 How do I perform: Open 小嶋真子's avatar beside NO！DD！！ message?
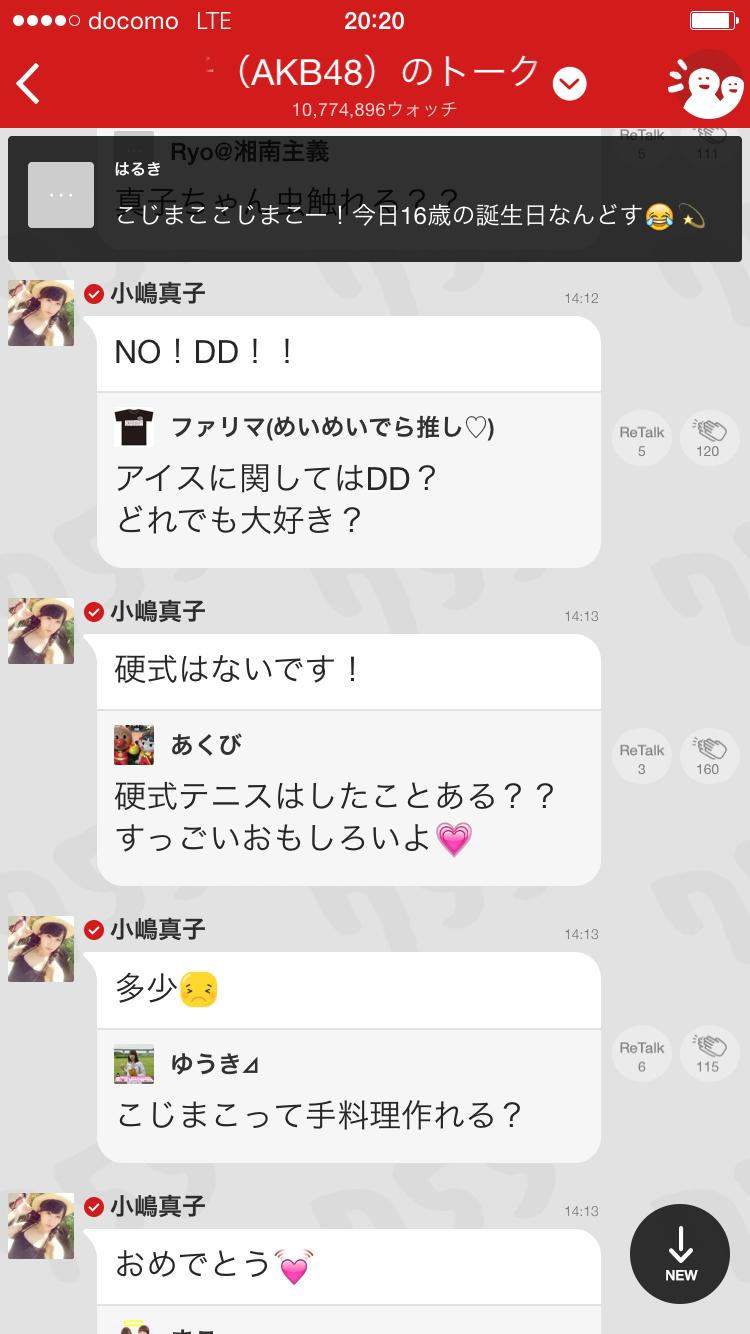pos(41,313)
